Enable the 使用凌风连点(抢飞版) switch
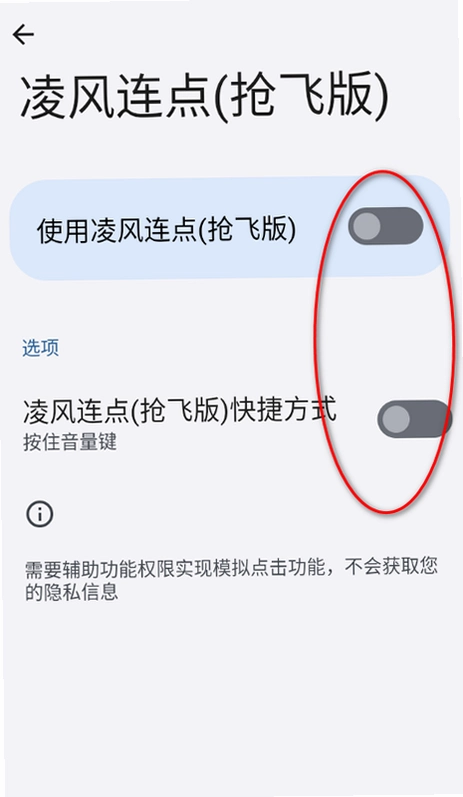 [386, 226]
